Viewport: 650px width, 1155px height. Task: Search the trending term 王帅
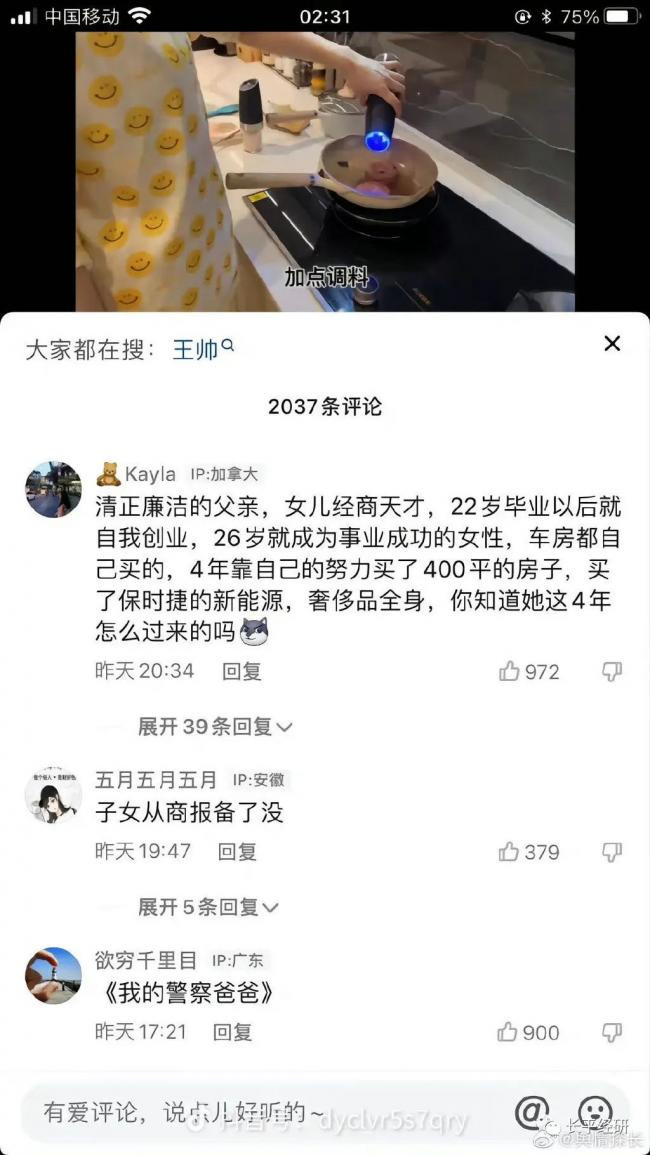pyautogui.click(x=202, y=349)
